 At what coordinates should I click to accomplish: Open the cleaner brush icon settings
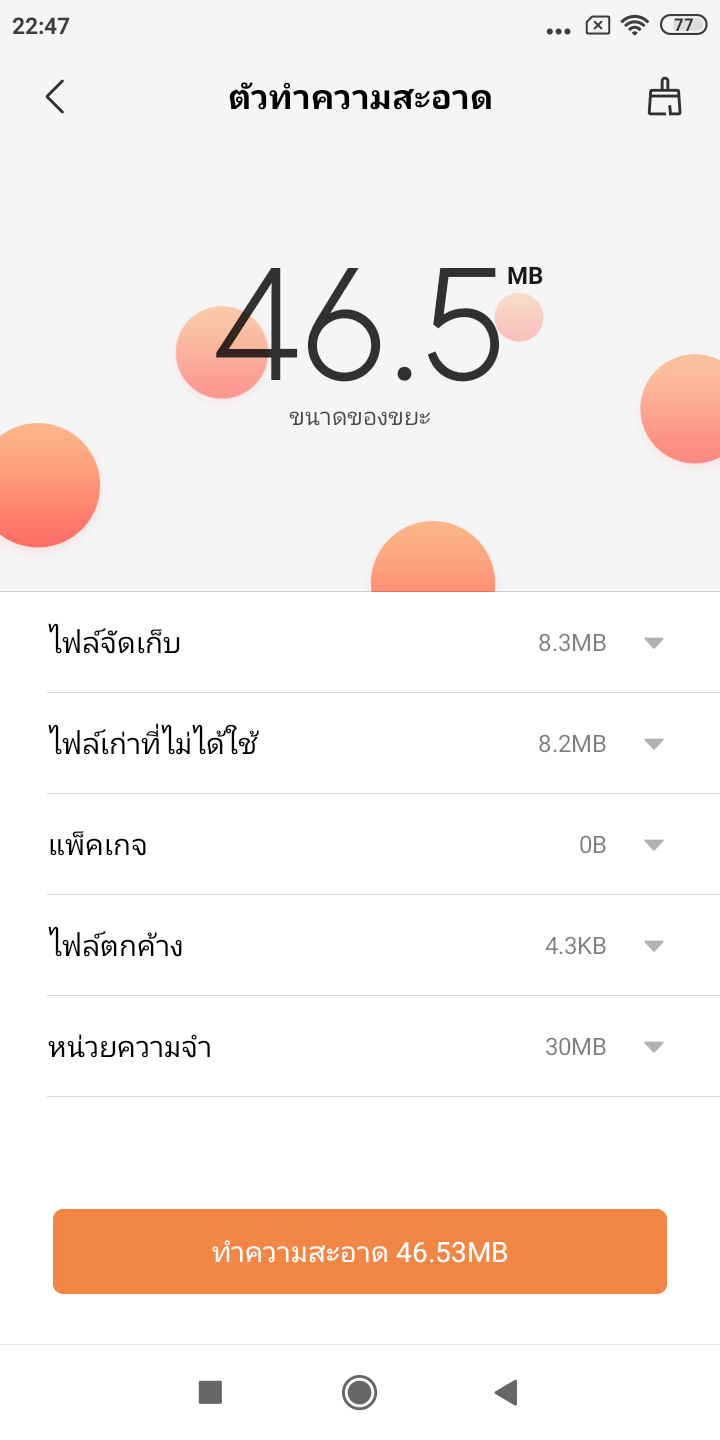[664, 97]
